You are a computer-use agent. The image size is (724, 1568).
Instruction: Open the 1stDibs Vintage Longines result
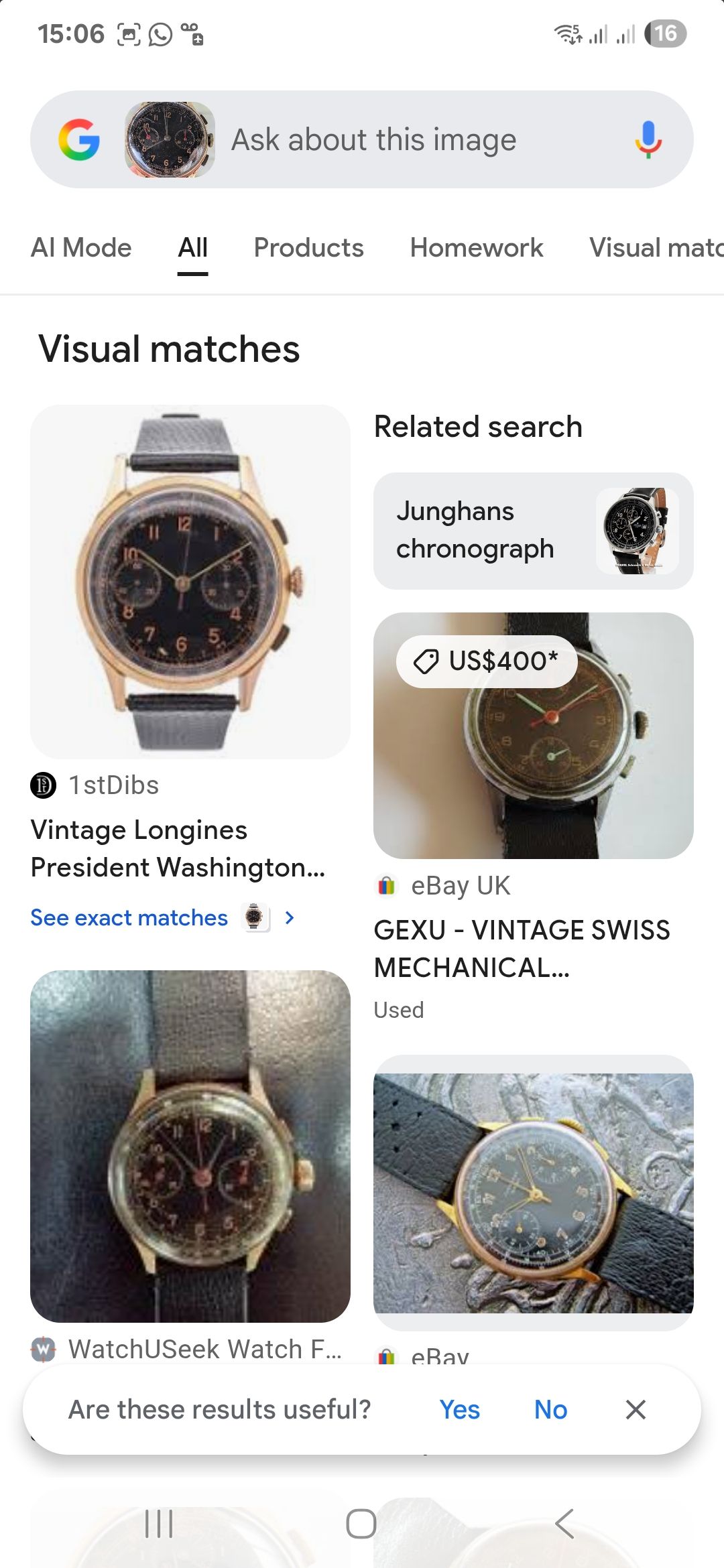click(190, 582)
